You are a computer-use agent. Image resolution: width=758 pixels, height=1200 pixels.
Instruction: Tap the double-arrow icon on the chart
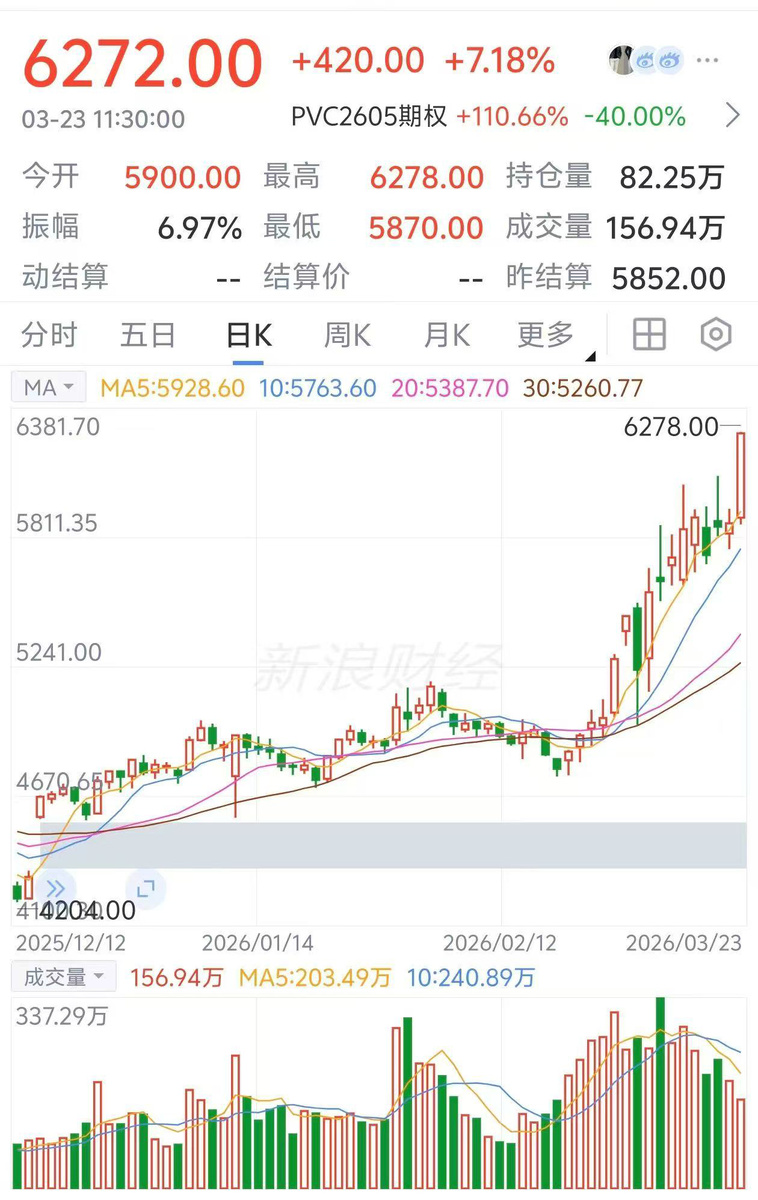56,888
